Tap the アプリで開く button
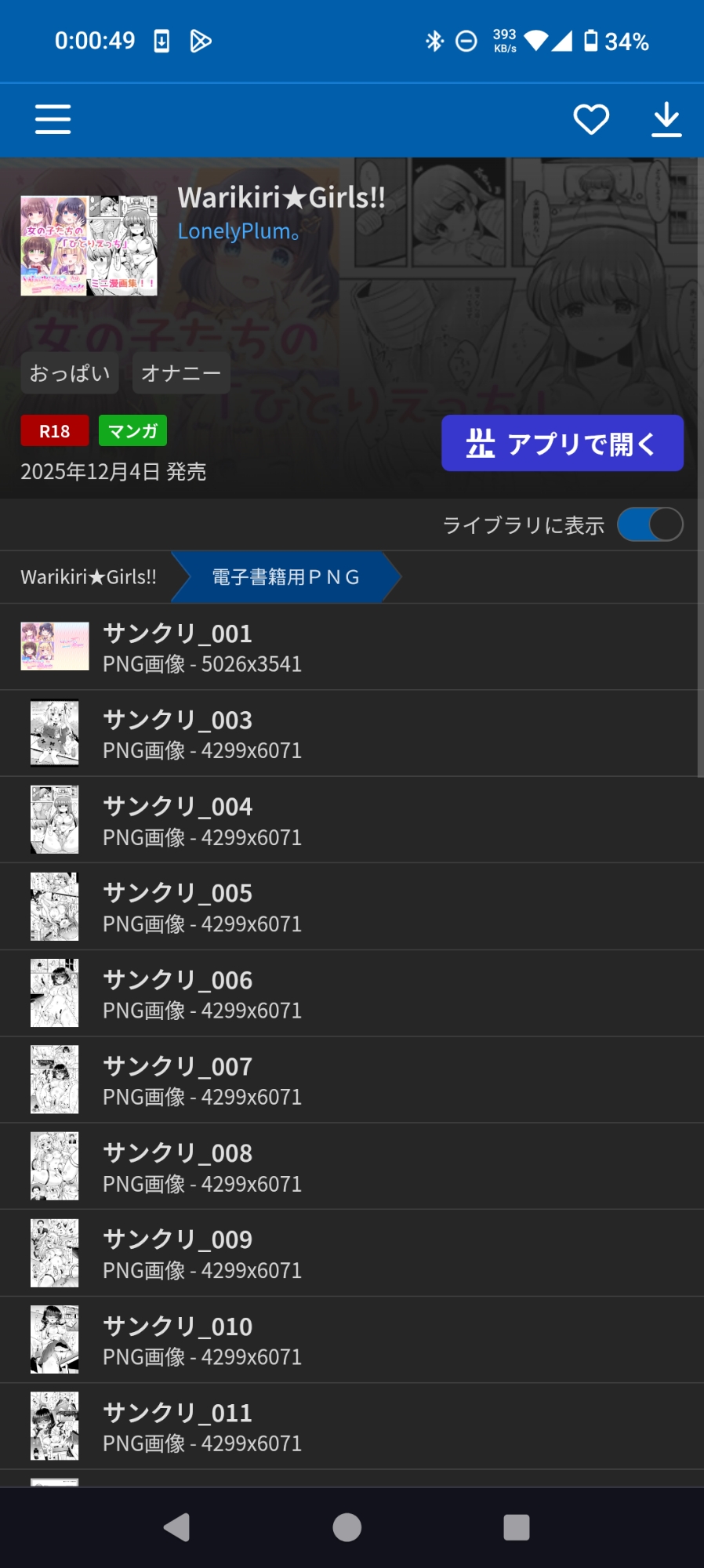 (562, 444)
